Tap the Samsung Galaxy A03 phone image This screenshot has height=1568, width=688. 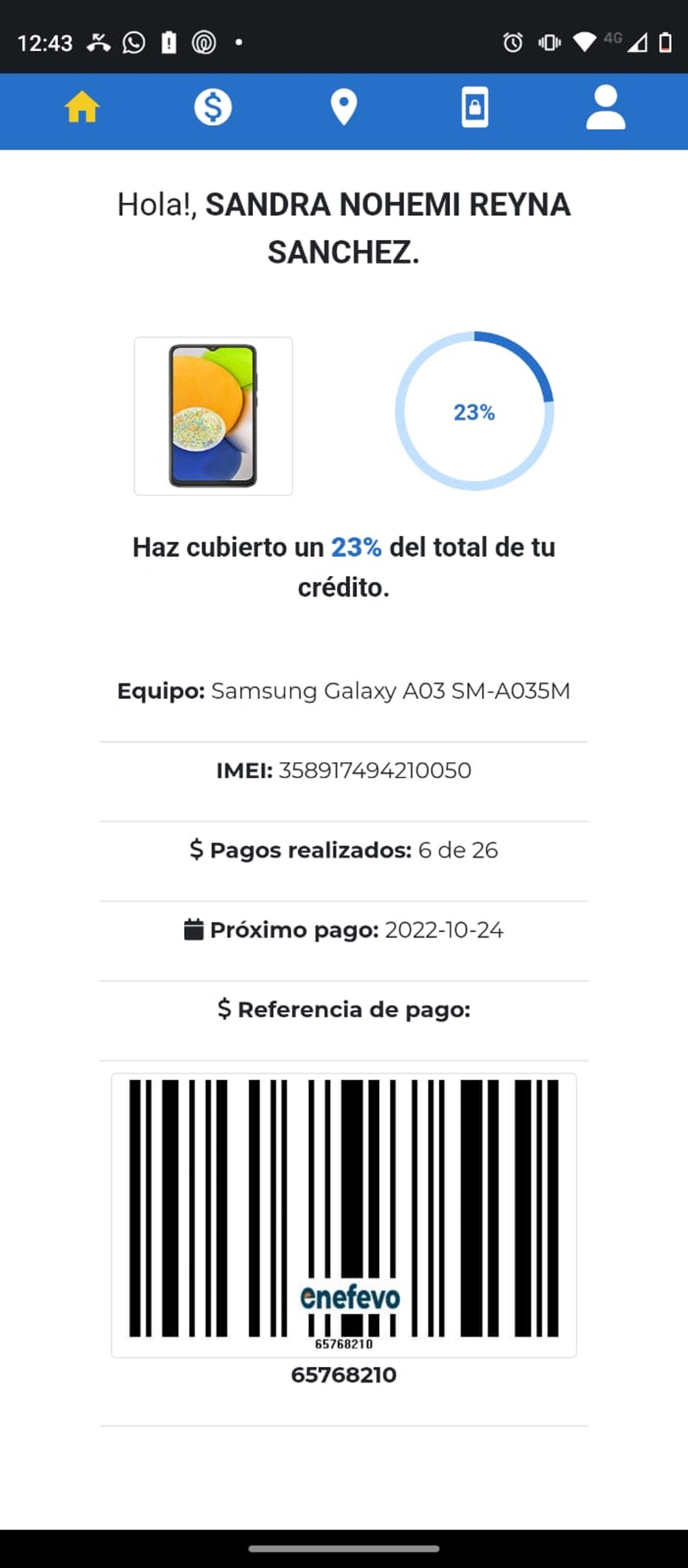pyautogui.click(x=213, y=415)
